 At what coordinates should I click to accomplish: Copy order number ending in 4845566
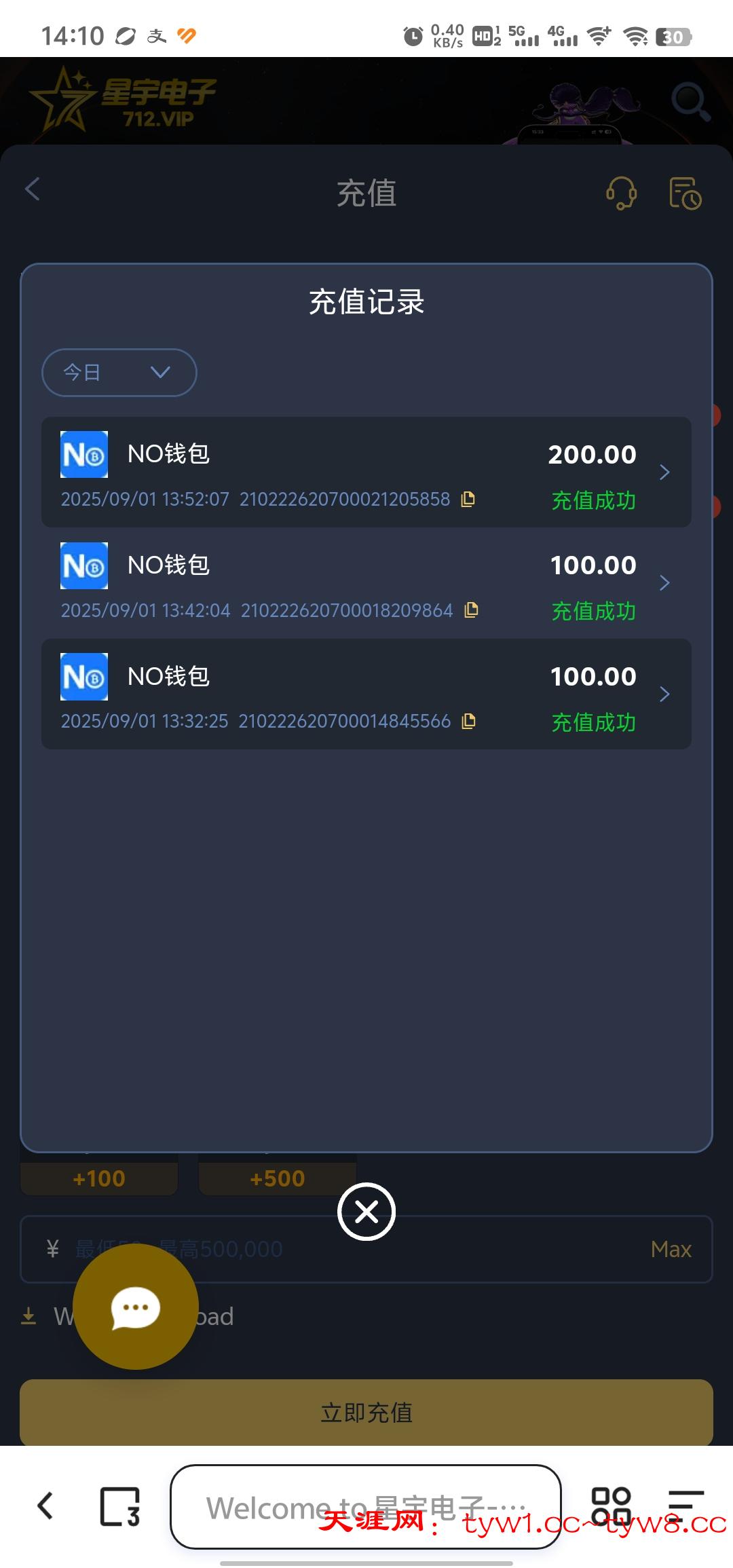[468, 722]
